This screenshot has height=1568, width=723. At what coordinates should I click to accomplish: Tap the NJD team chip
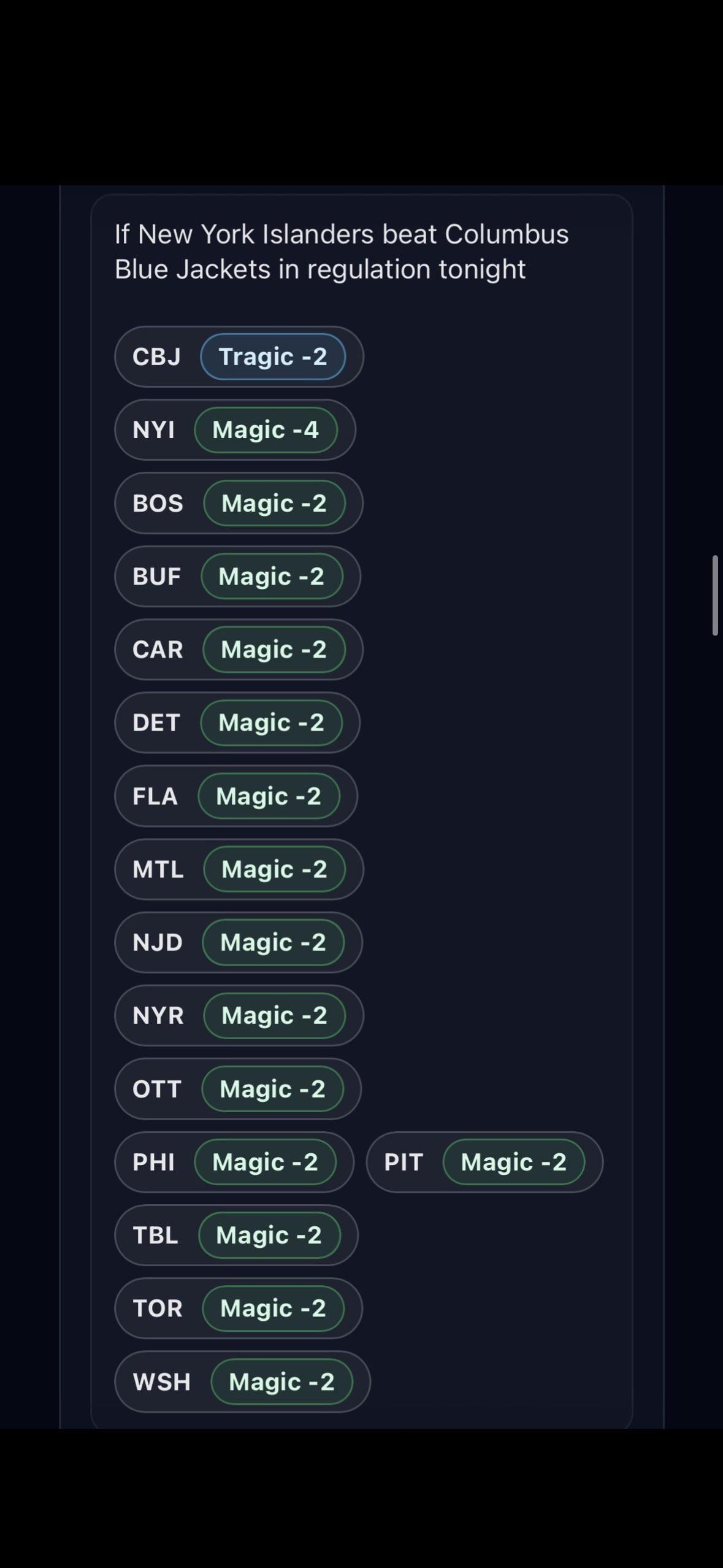click(238, 942)
